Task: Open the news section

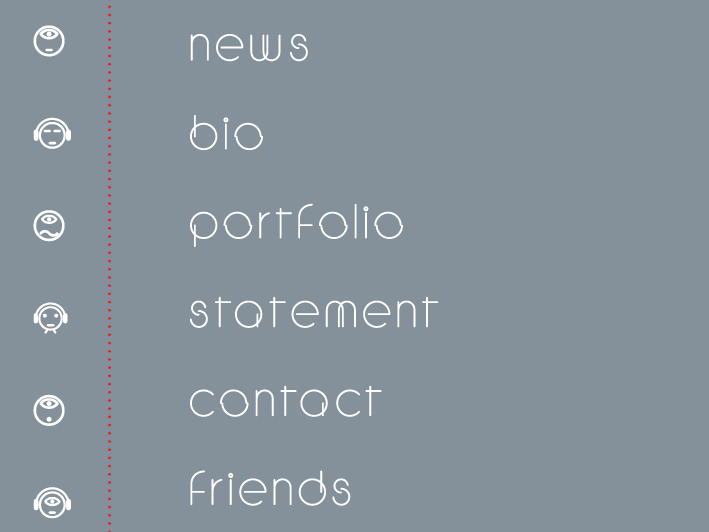Action: tap(249, 47)
